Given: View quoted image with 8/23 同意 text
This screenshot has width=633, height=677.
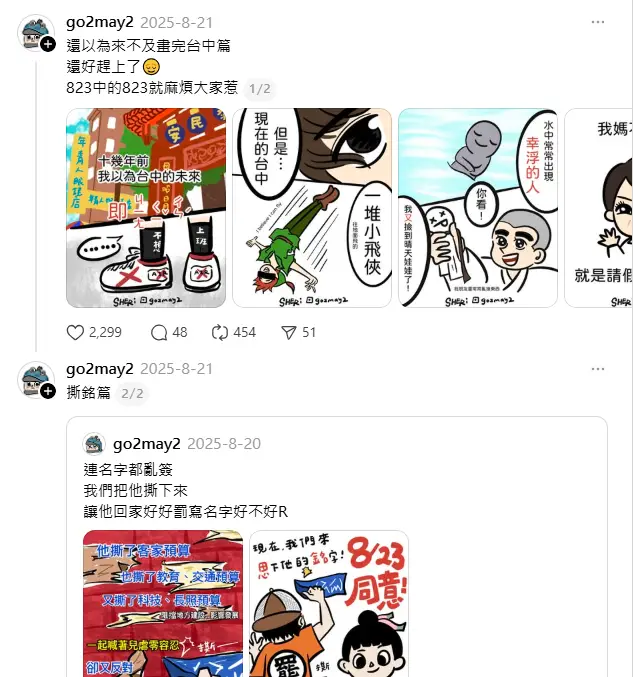Looking at the screenshot, I should coord(328,603).
